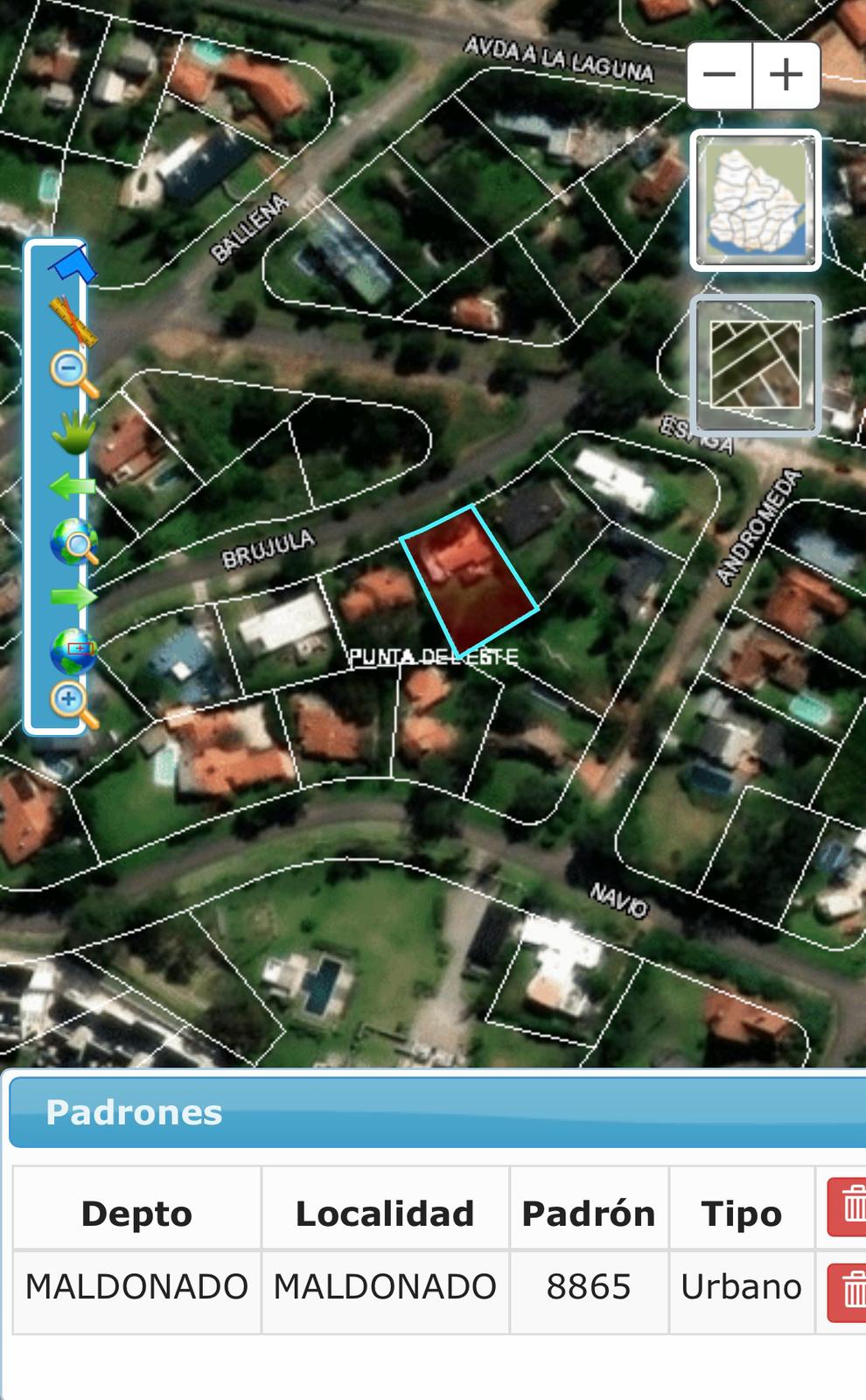This screenshot has width=866, height=1400.
Task: Activate the green hand pan tool
Action: (73, 431)
